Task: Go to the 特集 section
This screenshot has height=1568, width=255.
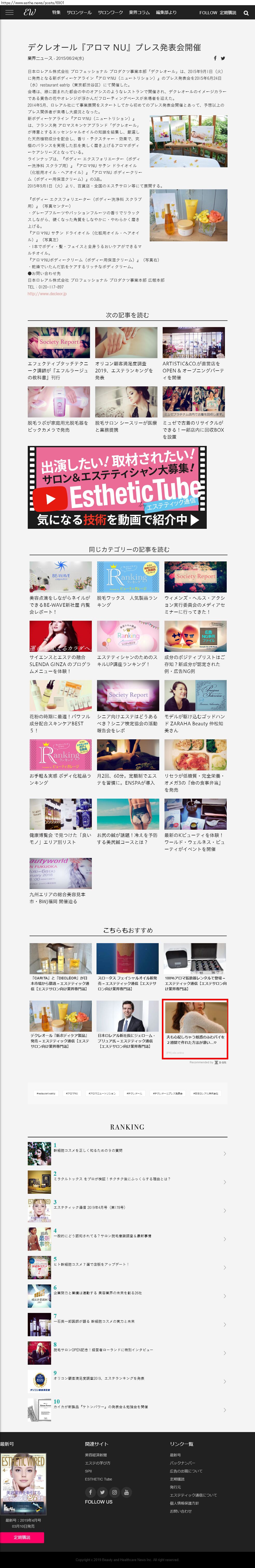Action: pyautogui.click(x=56, y=12)
